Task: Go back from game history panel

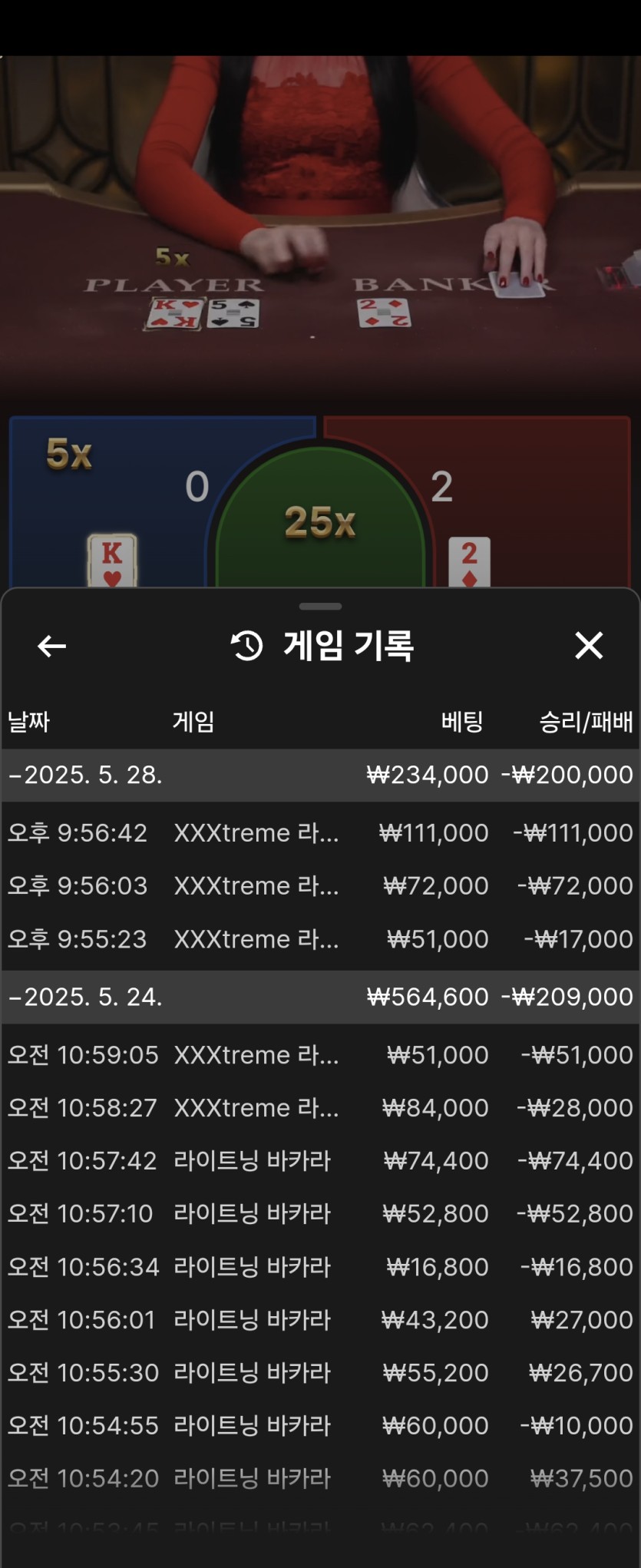Action: tap(51, 646)
